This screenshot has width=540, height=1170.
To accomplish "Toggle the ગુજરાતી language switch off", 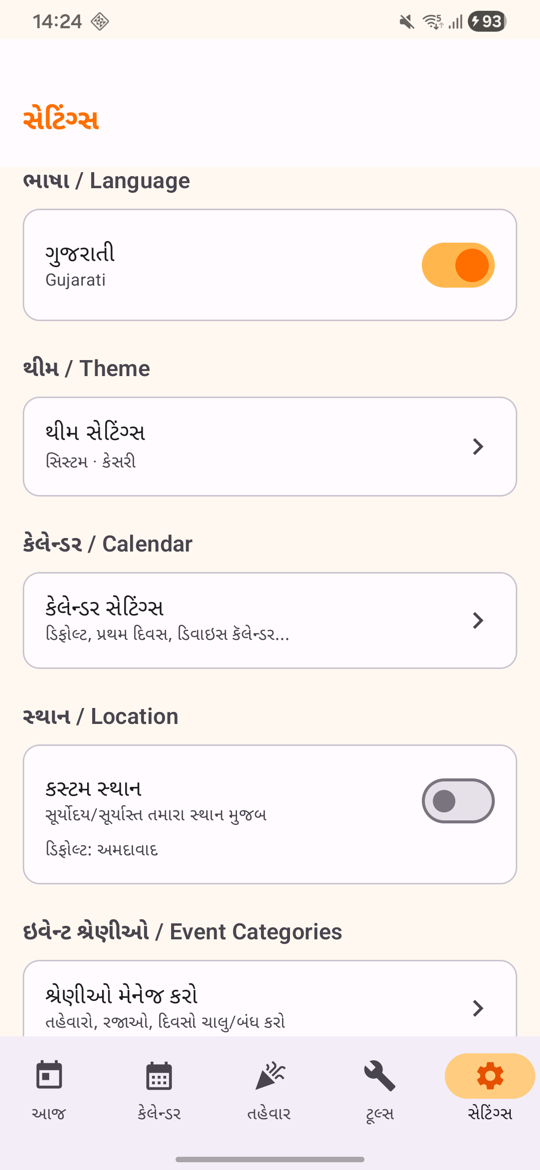I will (458, 265).
